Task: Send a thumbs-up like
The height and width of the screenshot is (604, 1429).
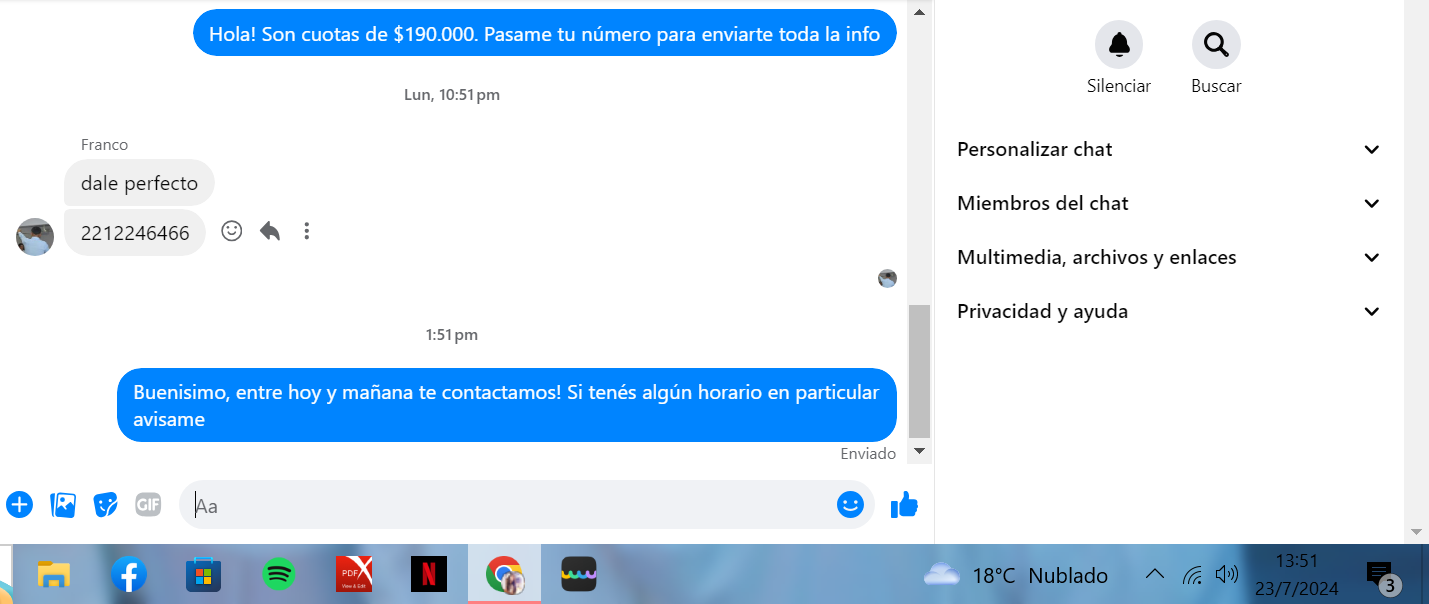Action: pyautogui.click(x=904, y=505)
